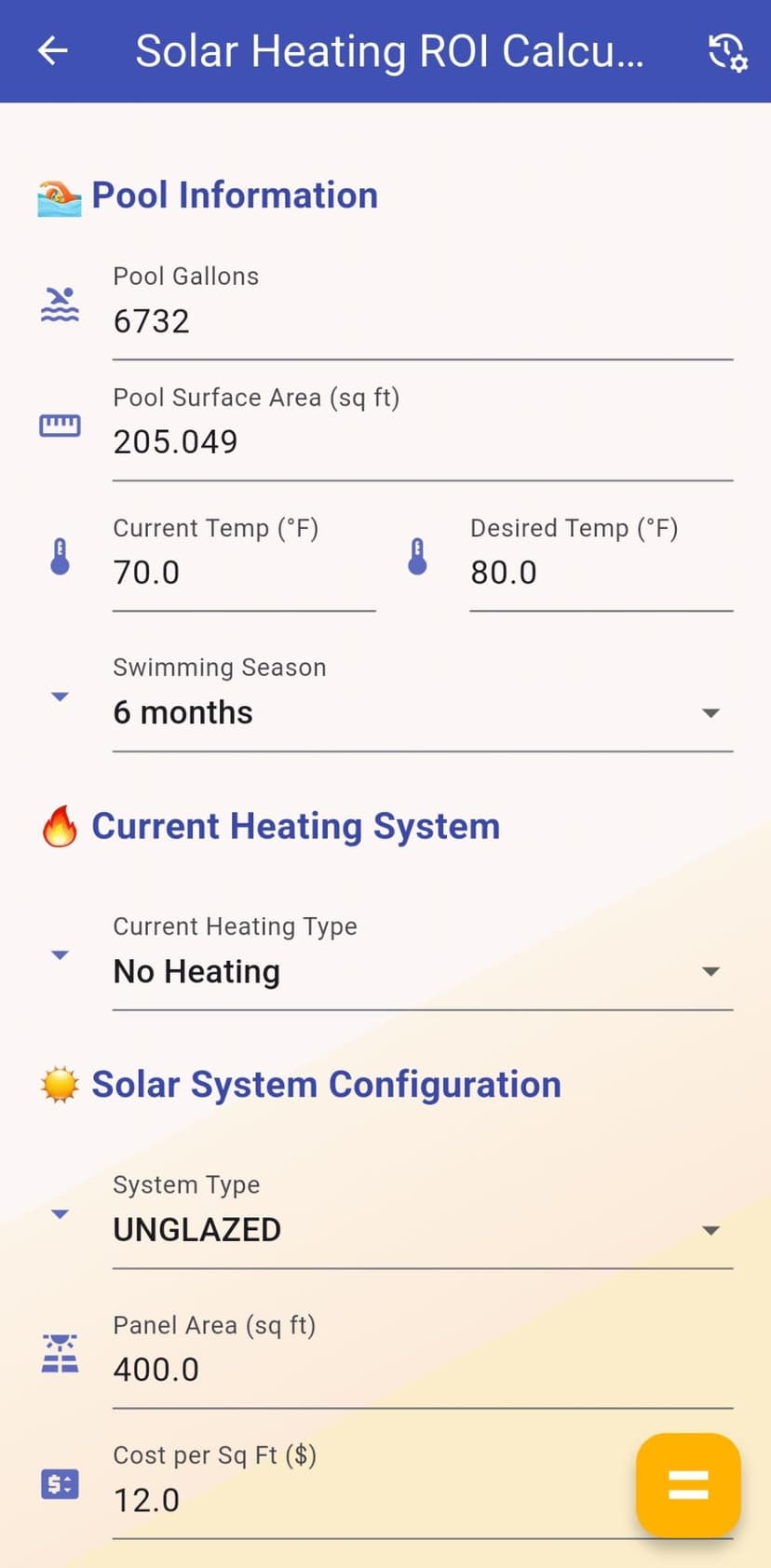
Task: Click the thermometer icon beside Current Temp
Action: 59,554
